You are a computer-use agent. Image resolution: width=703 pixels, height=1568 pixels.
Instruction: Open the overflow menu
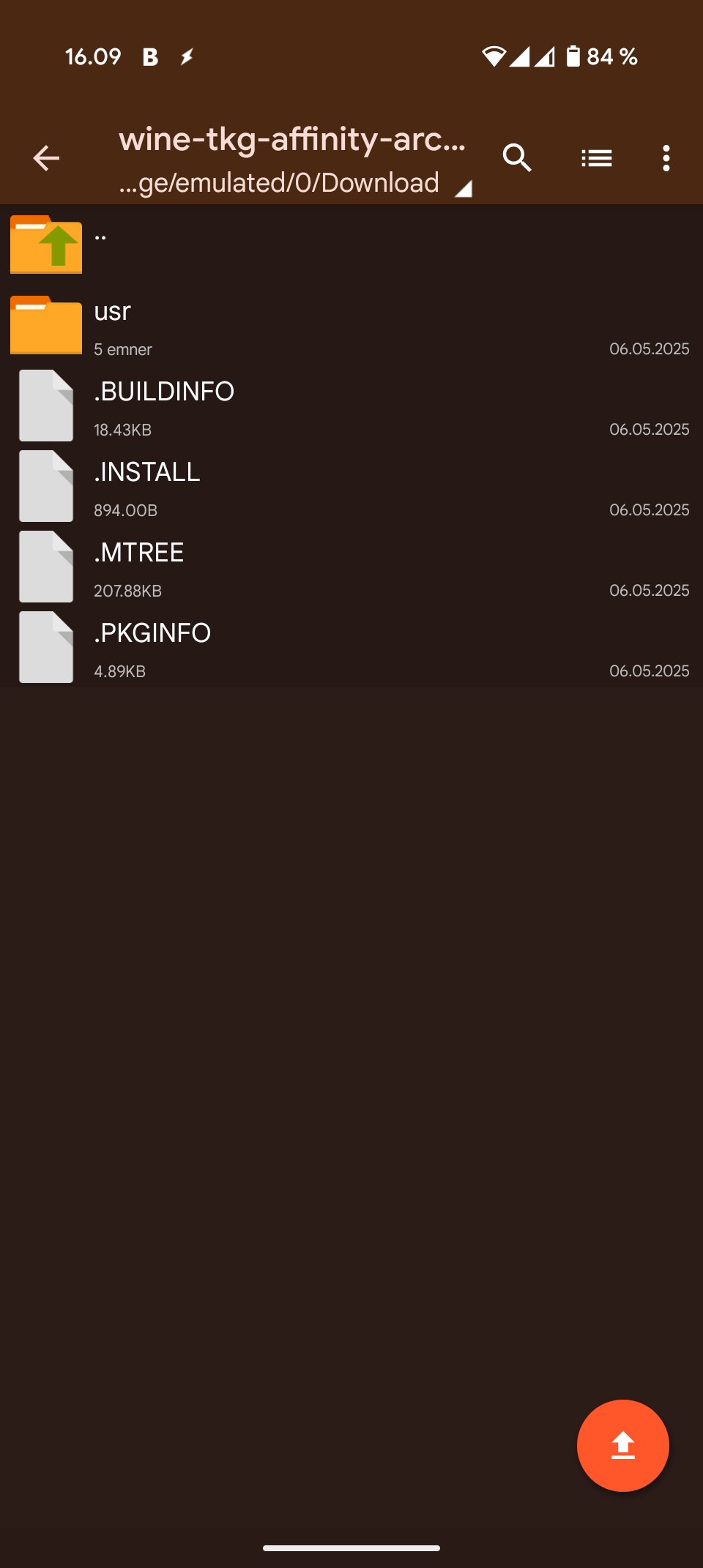[x=666, y=158]
